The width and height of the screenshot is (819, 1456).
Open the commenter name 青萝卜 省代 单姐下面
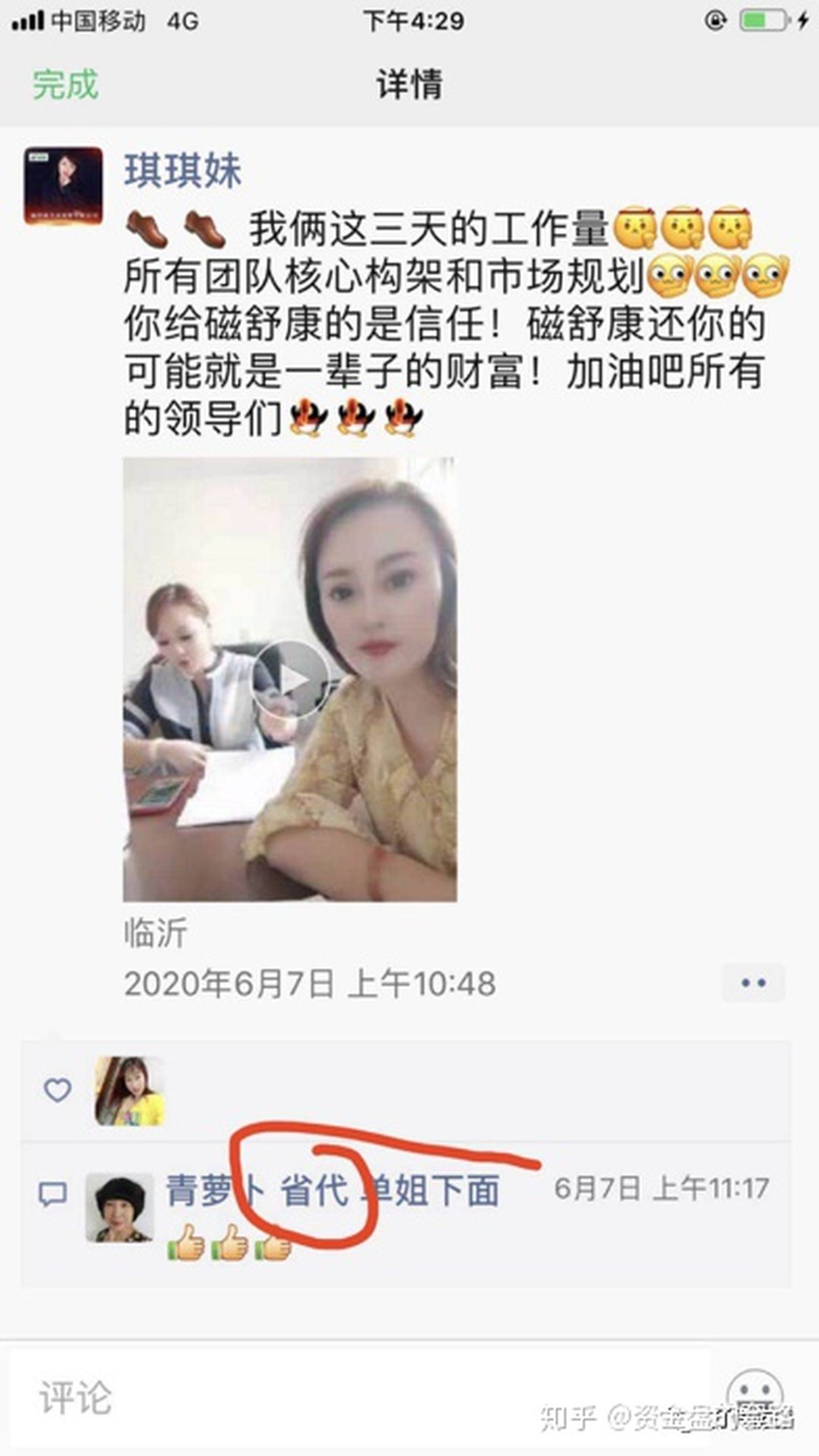click(x=332, y=1190)
